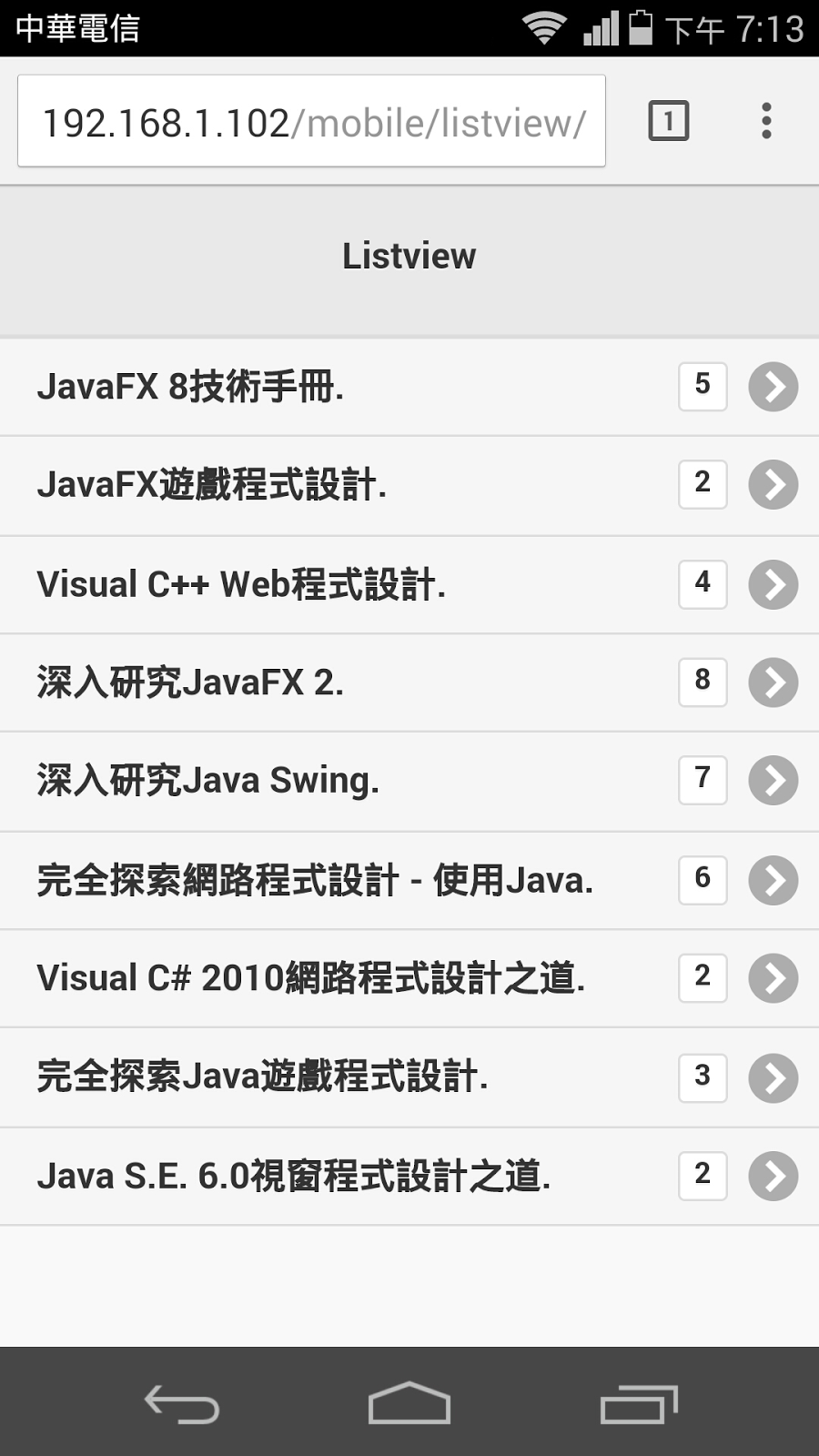Viewport: 819px width, 1456px height.
Task: Tap the browser address bar
Action: (x=311, y=121)
